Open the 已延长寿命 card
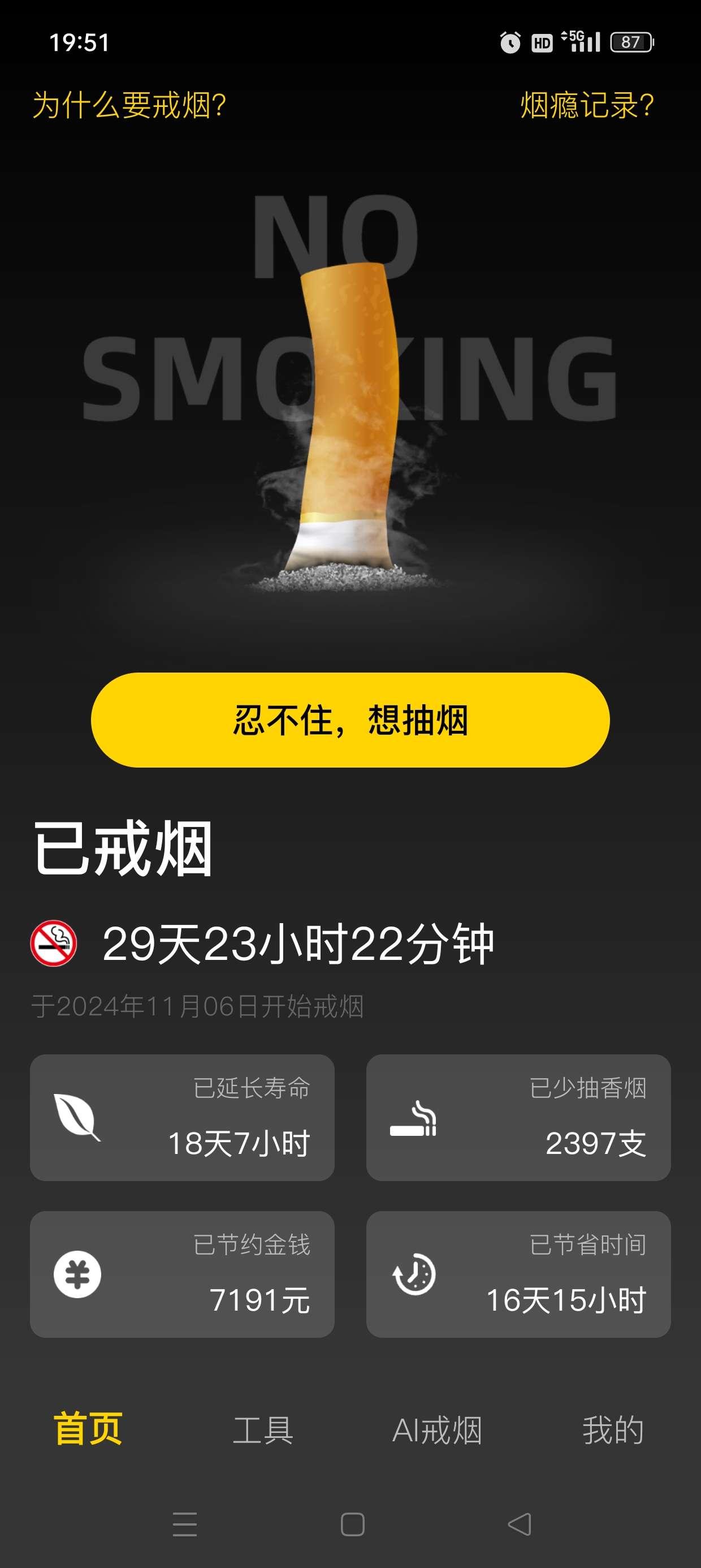This screenshot has width=701, height=1568. click(182, 1118)
